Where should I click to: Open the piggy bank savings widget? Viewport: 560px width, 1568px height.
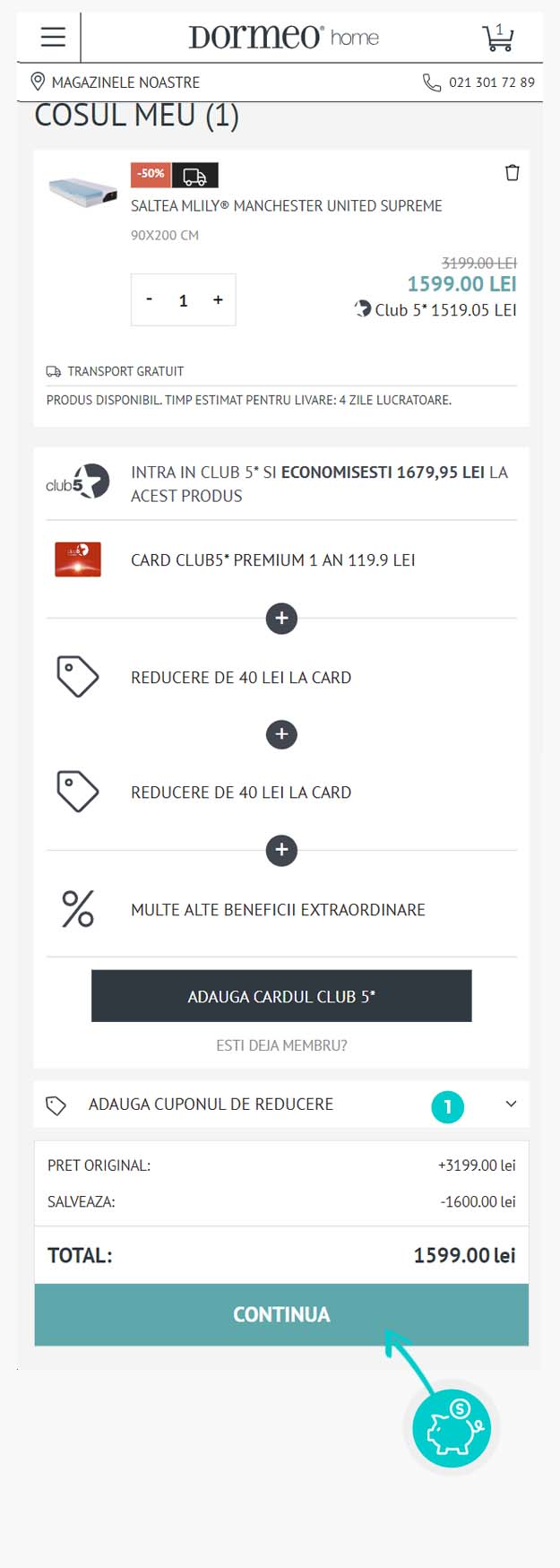point(452,1427)
